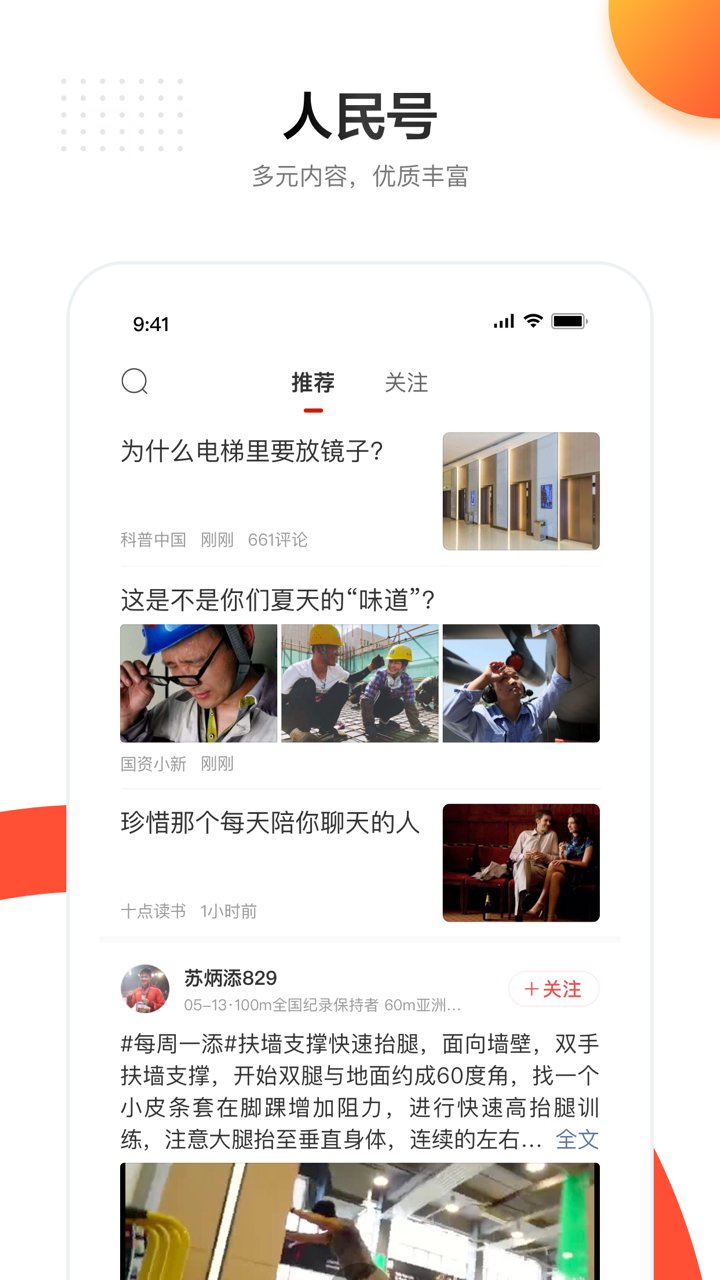720x1280 pixels.
Task: Click the couple-on-sofa article thumbnail
Action: click(x=521, y=862)
